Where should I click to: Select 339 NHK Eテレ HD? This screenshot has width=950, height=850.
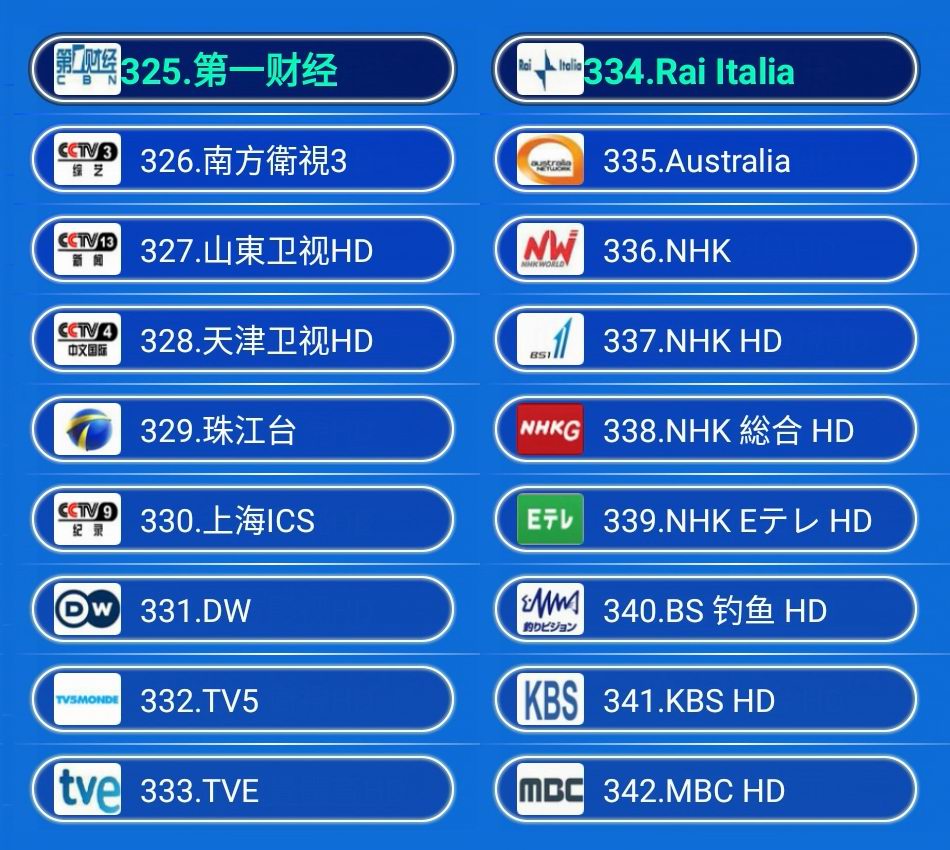[705, 520]
